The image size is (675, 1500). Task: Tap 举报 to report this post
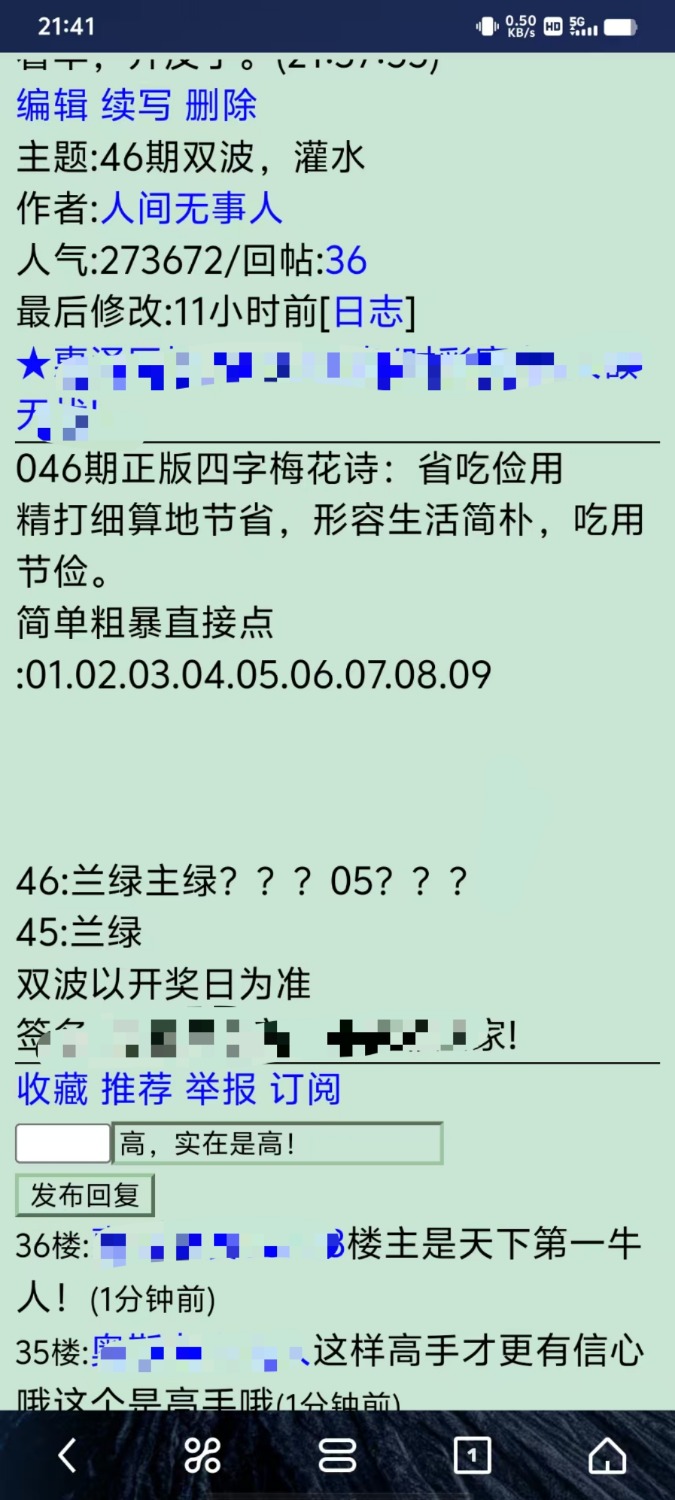[x=221, y=1089]
